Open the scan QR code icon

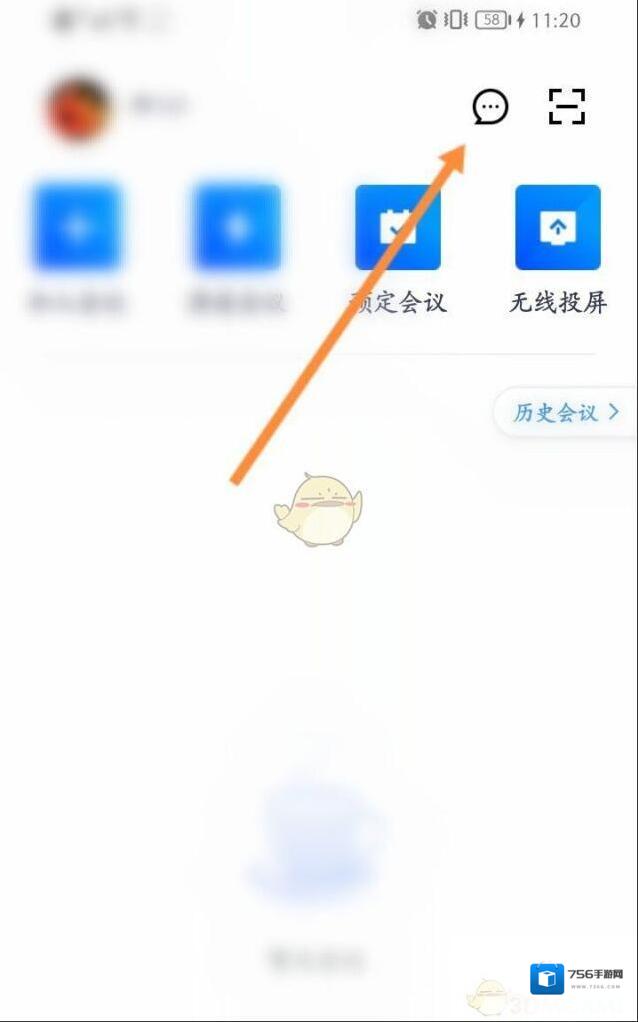pos(566,107)
